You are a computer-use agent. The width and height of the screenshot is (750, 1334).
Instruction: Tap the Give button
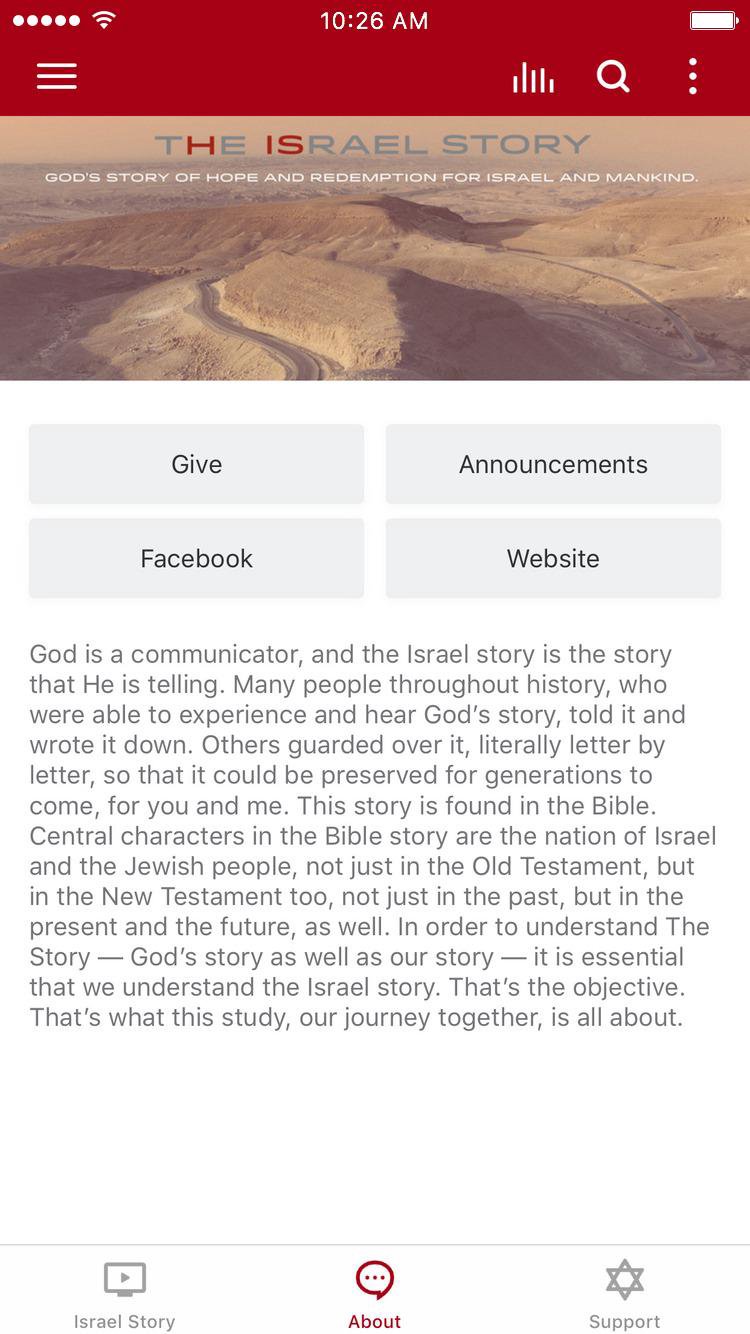(196, 464)
